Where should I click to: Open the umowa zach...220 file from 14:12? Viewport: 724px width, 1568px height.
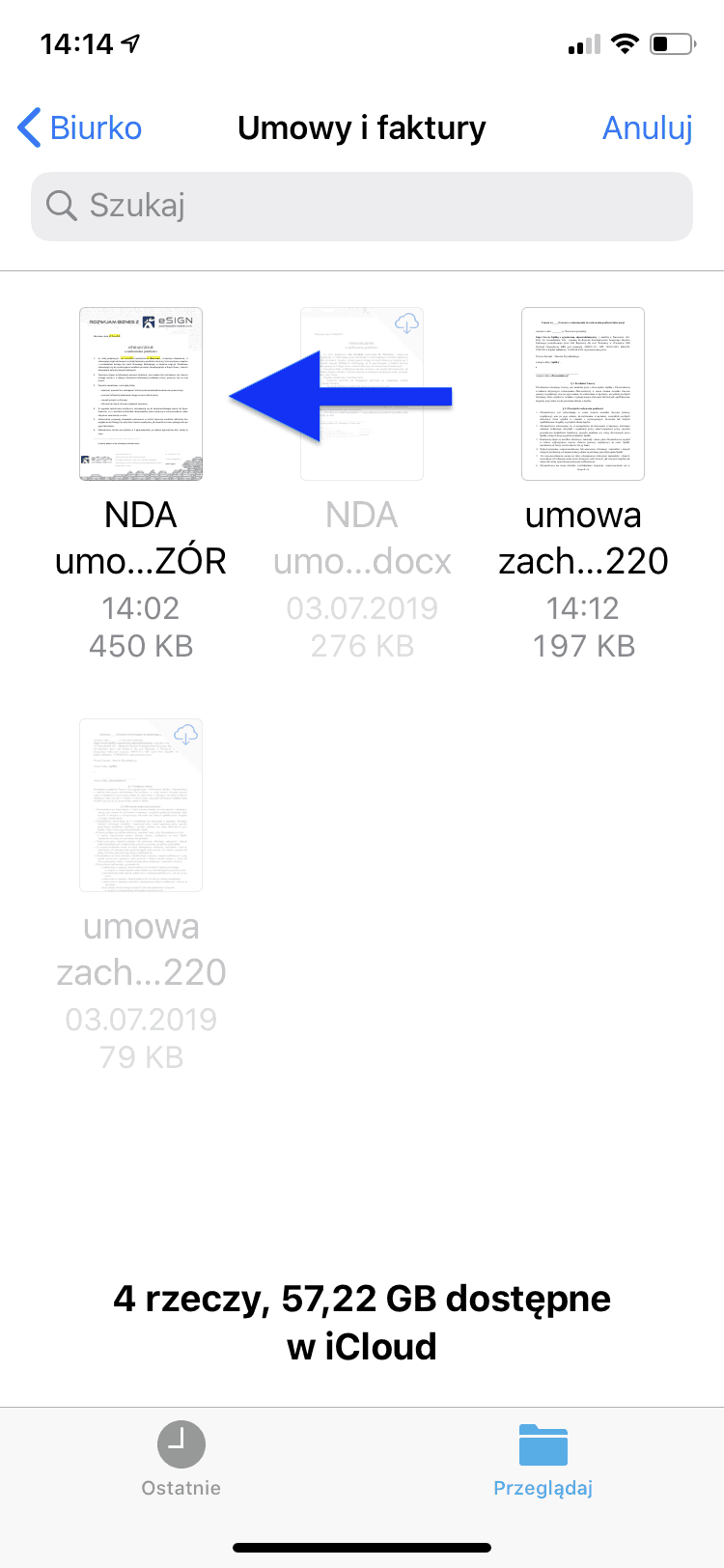583,394
